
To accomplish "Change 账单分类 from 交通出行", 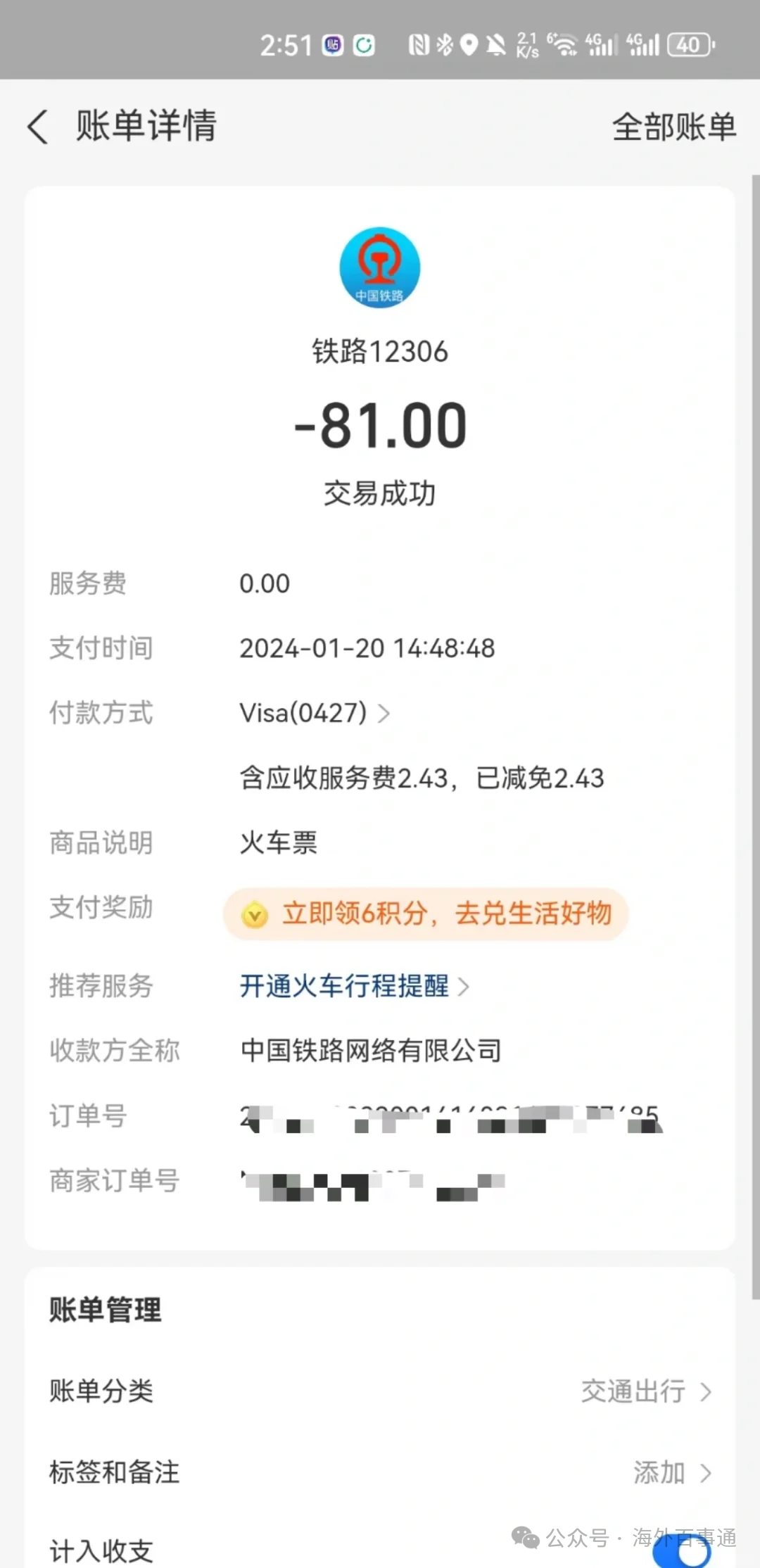I will tap(380, 1391).
